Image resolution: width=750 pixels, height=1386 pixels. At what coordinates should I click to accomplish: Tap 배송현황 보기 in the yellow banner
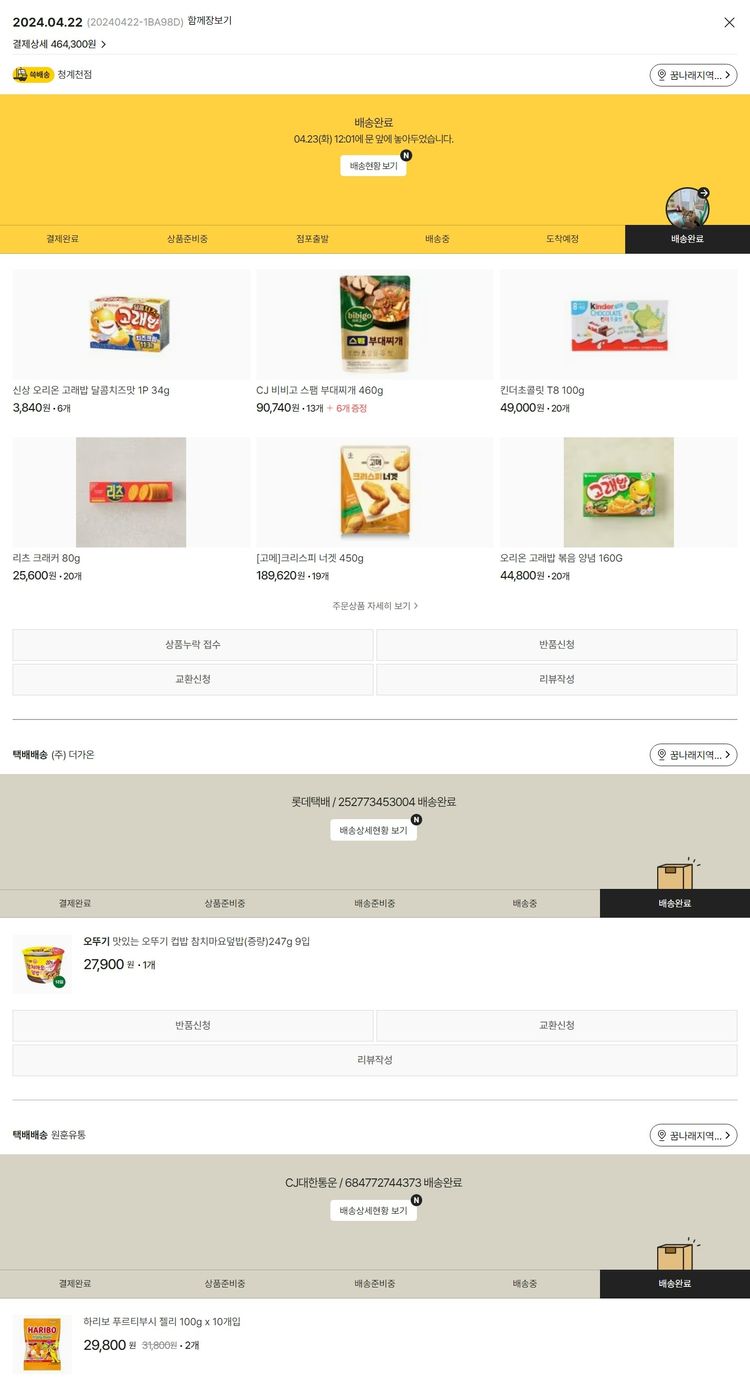point(373,166)
